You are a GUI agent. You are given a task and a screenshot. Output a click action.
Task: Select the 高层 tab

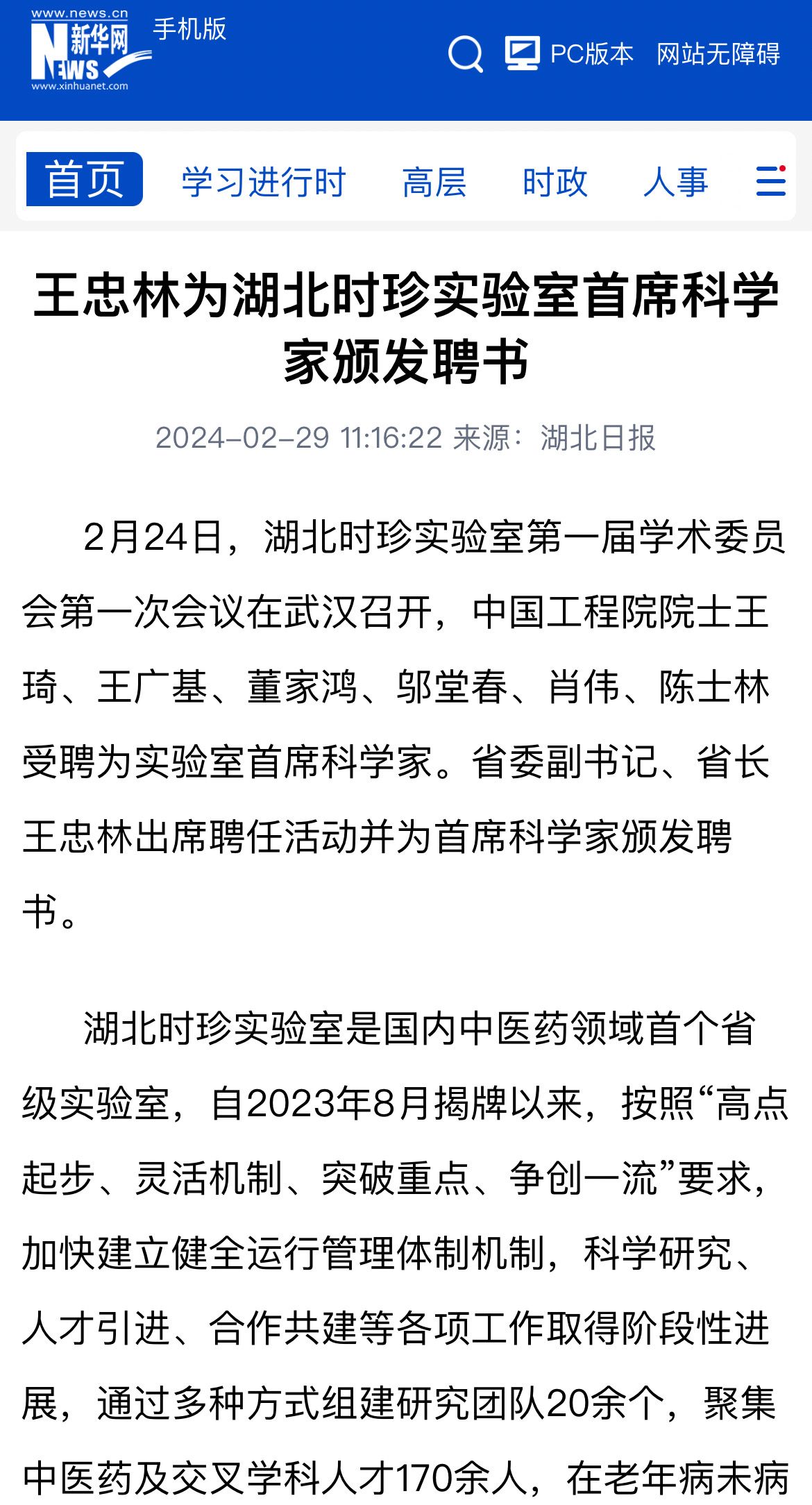(434, 182)
